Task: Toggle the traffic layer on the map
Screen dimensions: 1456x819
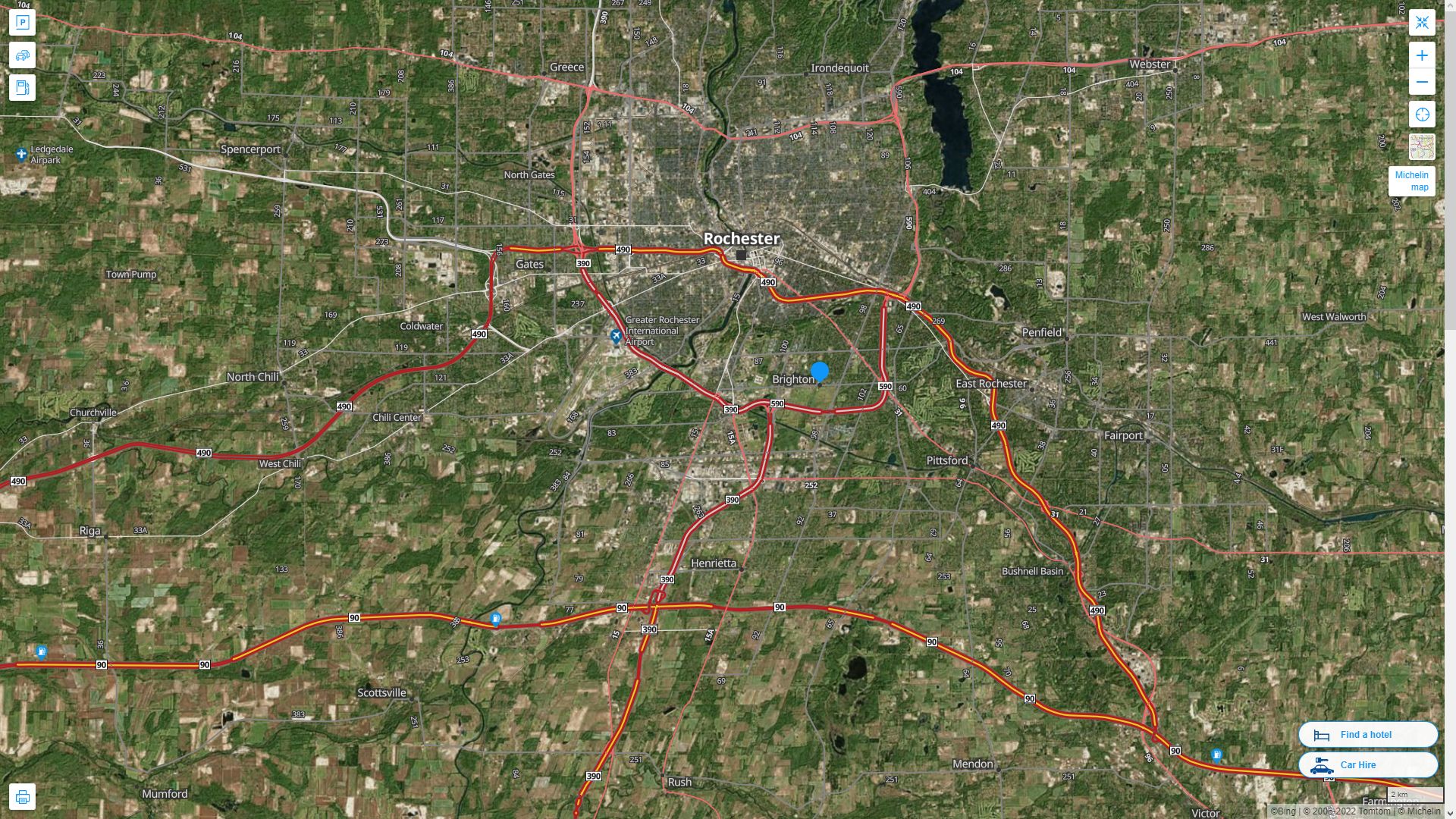Action: 22,55
